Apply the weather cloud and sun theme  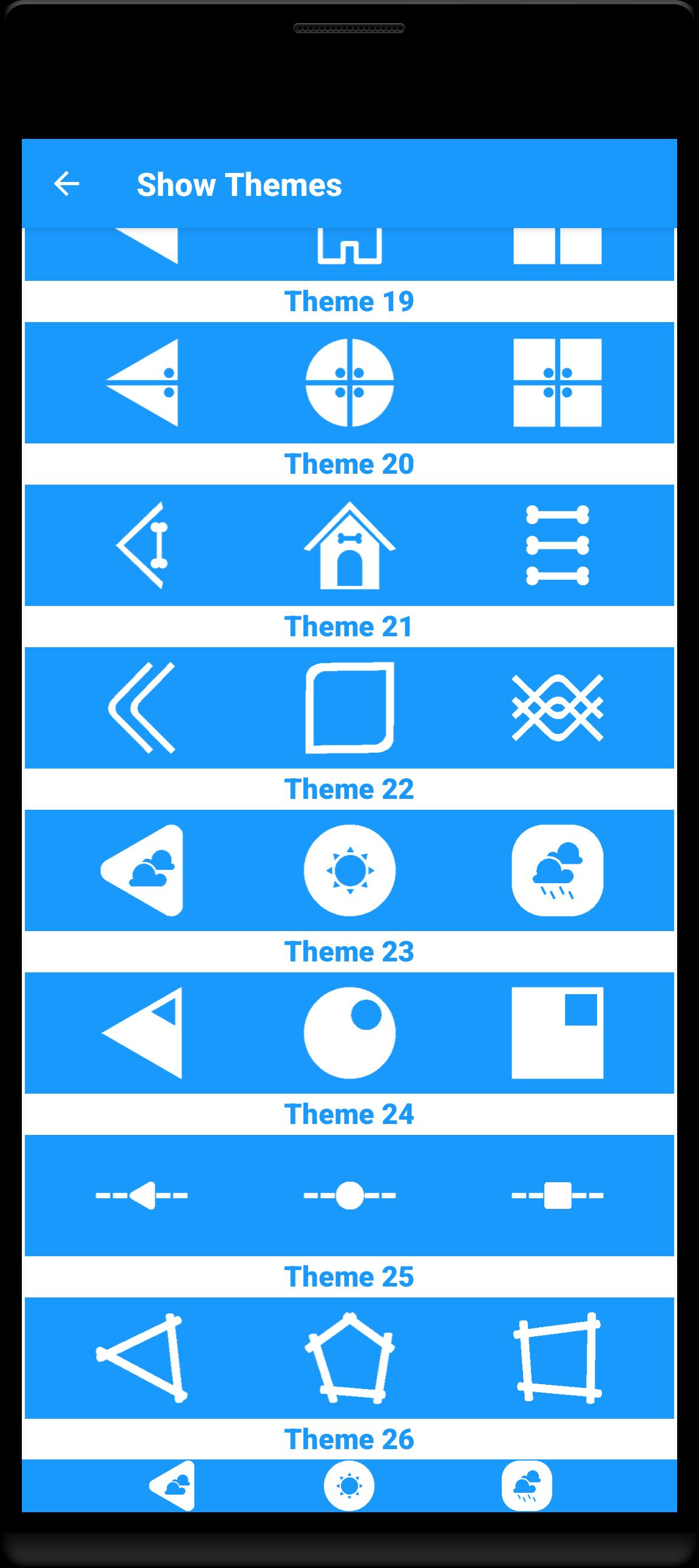tap(349, 870)
